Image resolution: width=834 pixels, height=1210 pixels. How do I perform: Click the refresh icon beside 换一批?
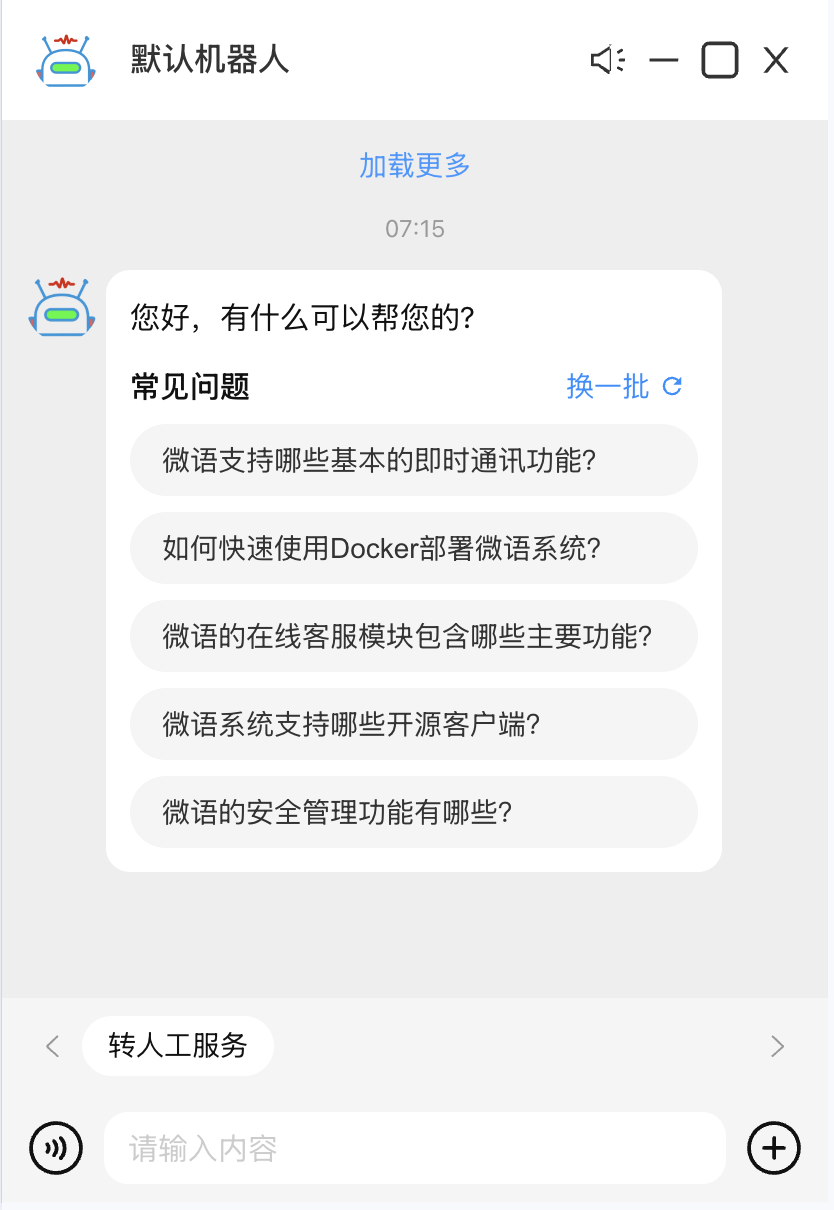click(672, 386)
